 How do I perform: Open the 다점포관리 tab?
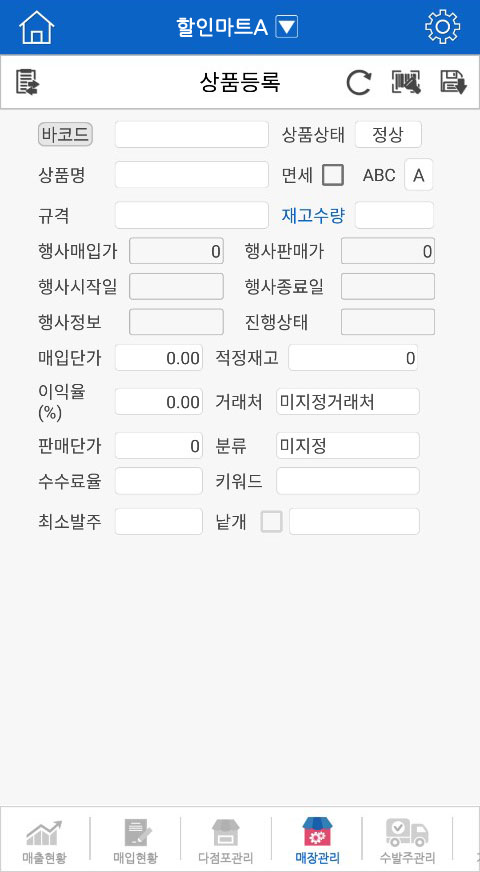[x=226, y=841]
